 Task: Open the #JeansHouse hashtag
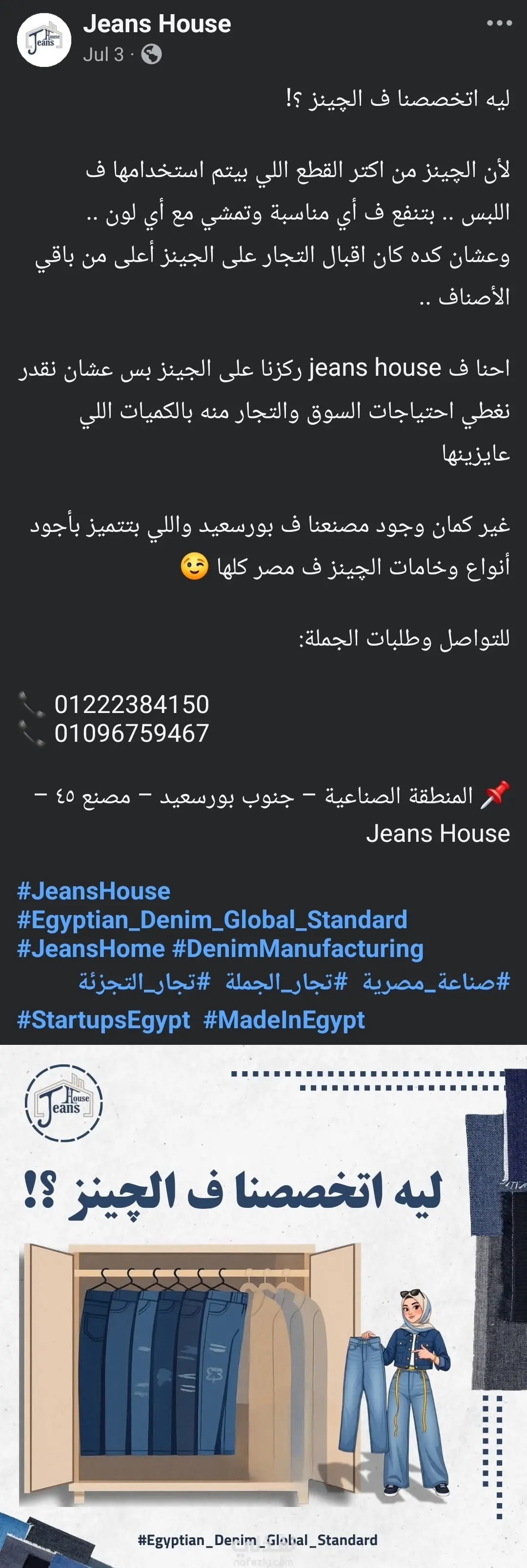(x=94, y=891)
